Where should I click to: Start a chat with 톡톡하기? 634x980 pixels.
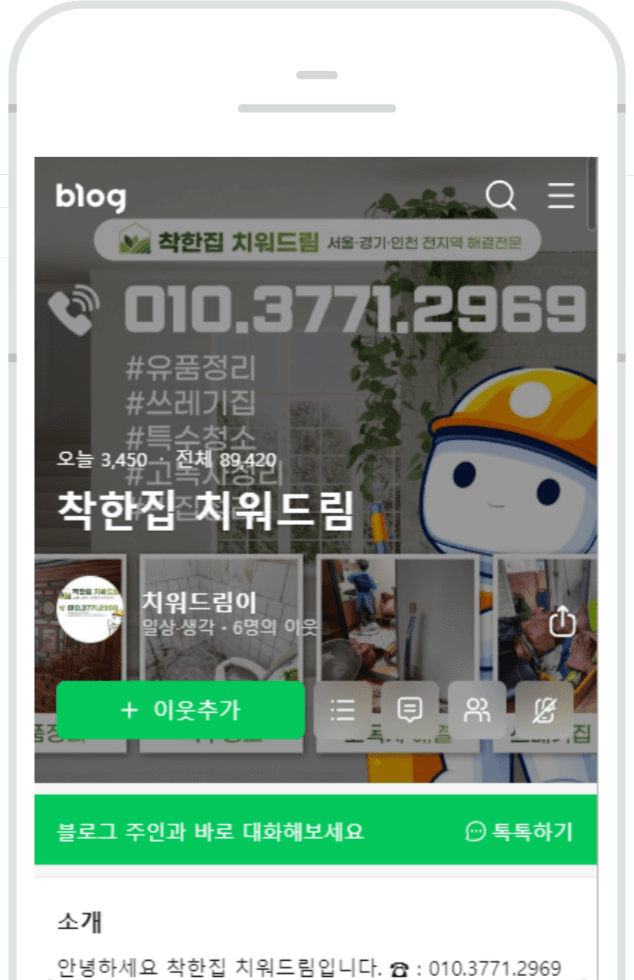pyautogui.click(x=520, y=831)
